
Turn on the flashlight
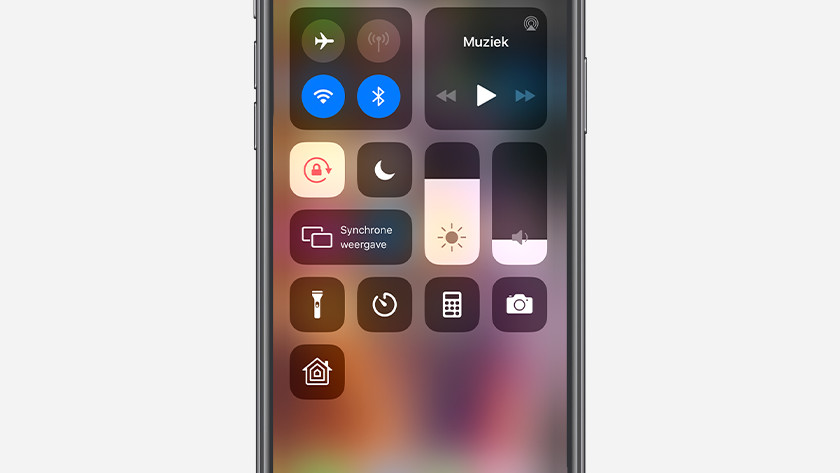[x=317, y=305]
